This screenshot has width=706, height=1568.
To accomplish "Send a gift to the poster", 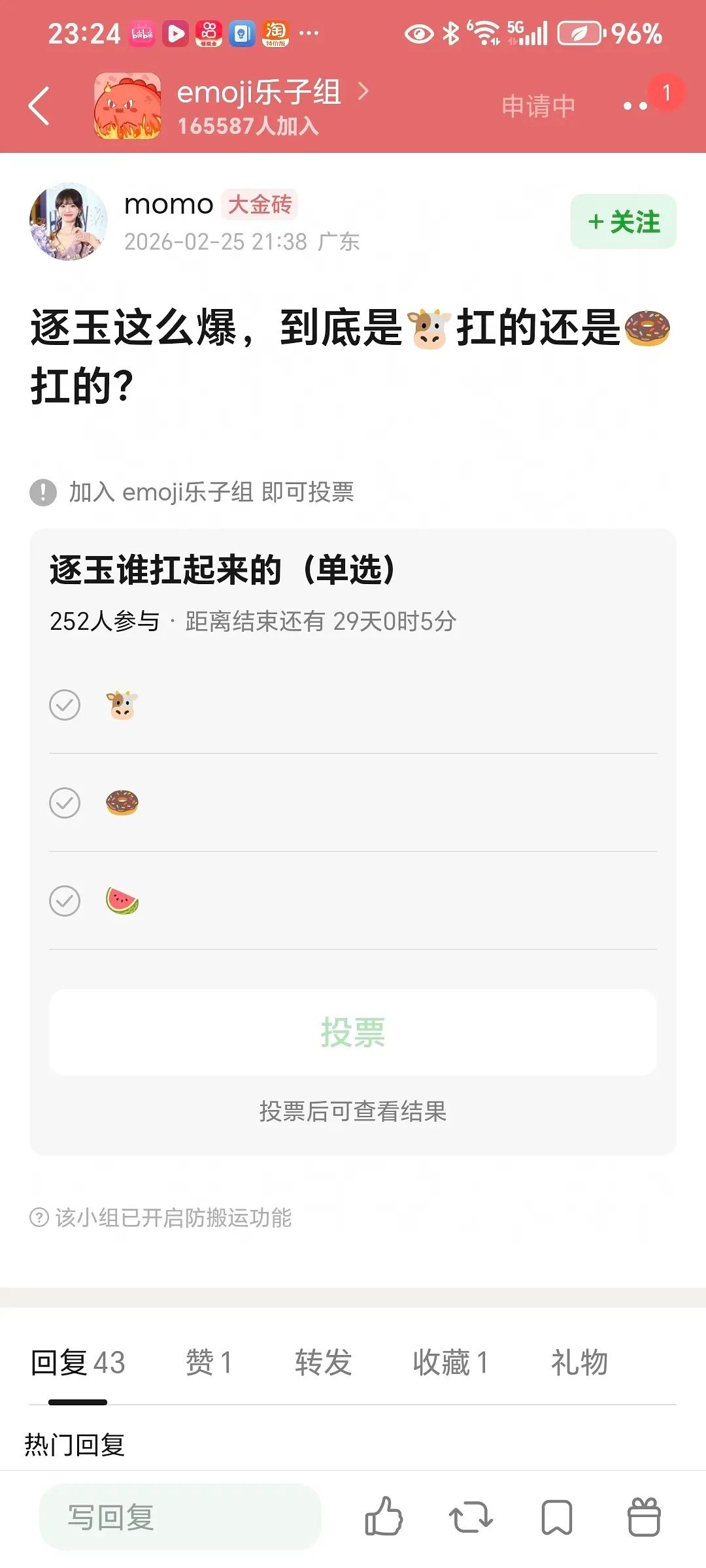I will (x=644, y=1517).
